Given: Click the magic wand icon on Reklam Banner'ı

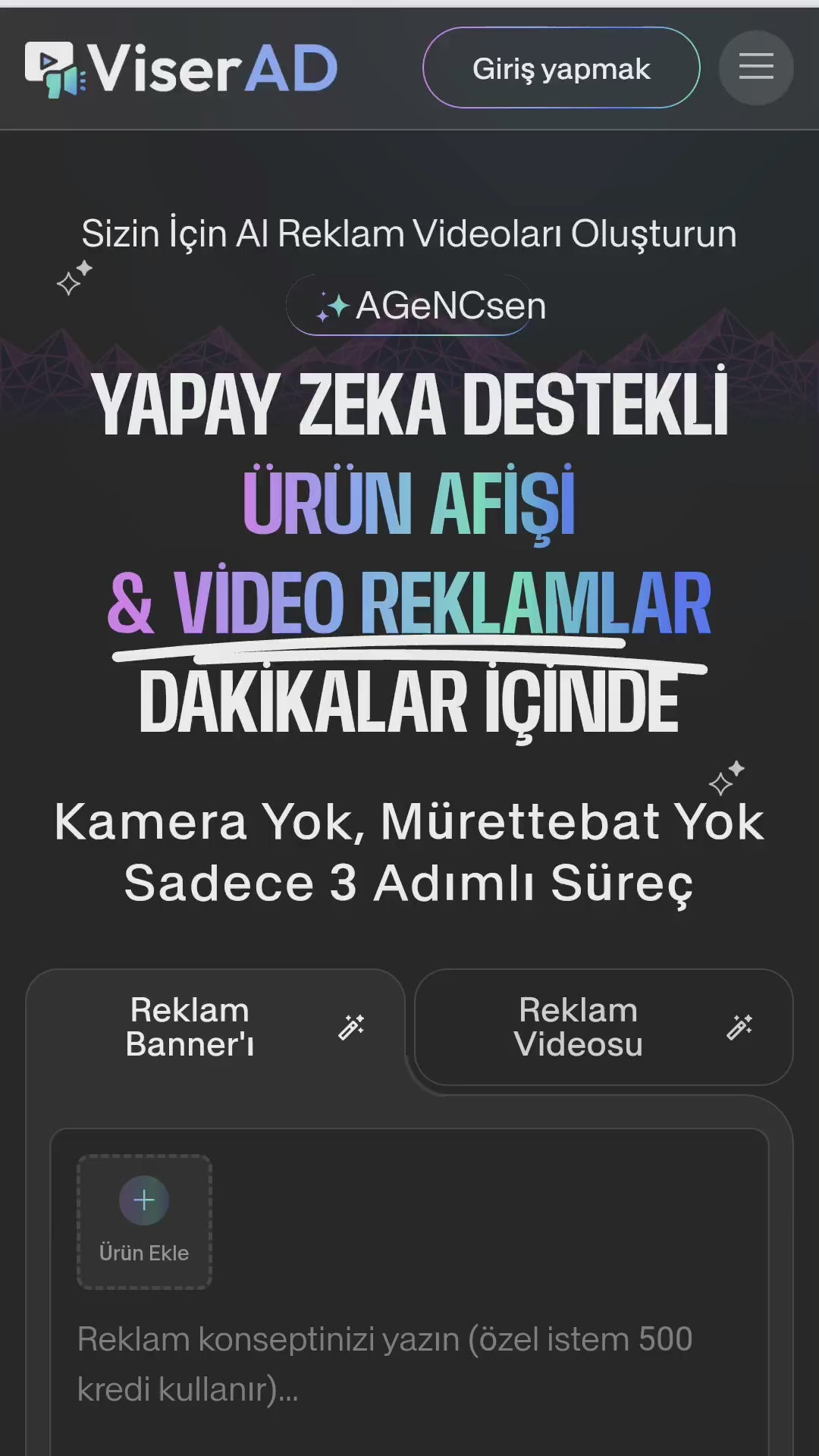Looking at the screenshot, I should [352, 1028].
